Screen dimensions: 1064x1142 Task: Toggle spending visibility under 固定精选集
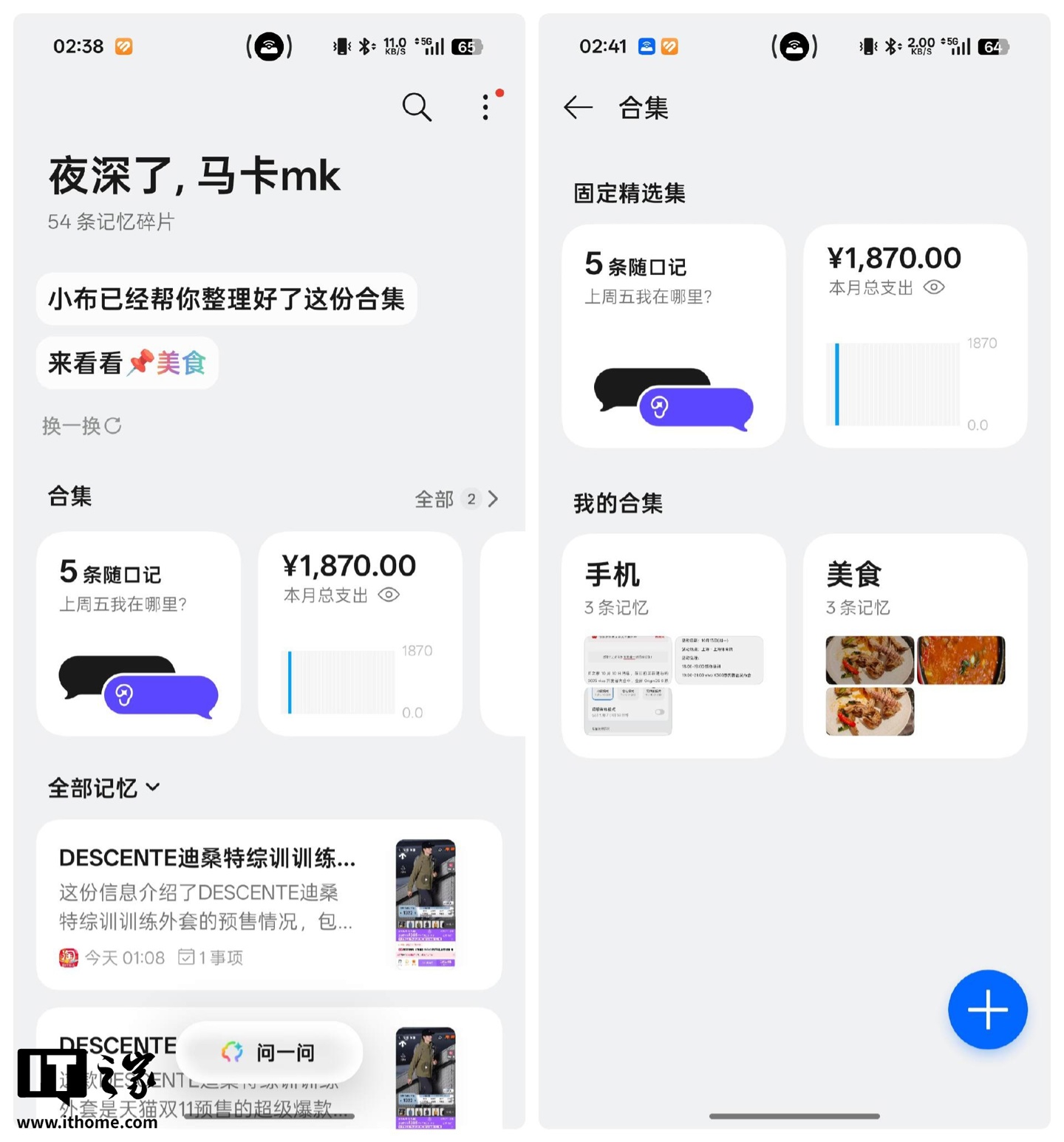click(x=934, y=287)
